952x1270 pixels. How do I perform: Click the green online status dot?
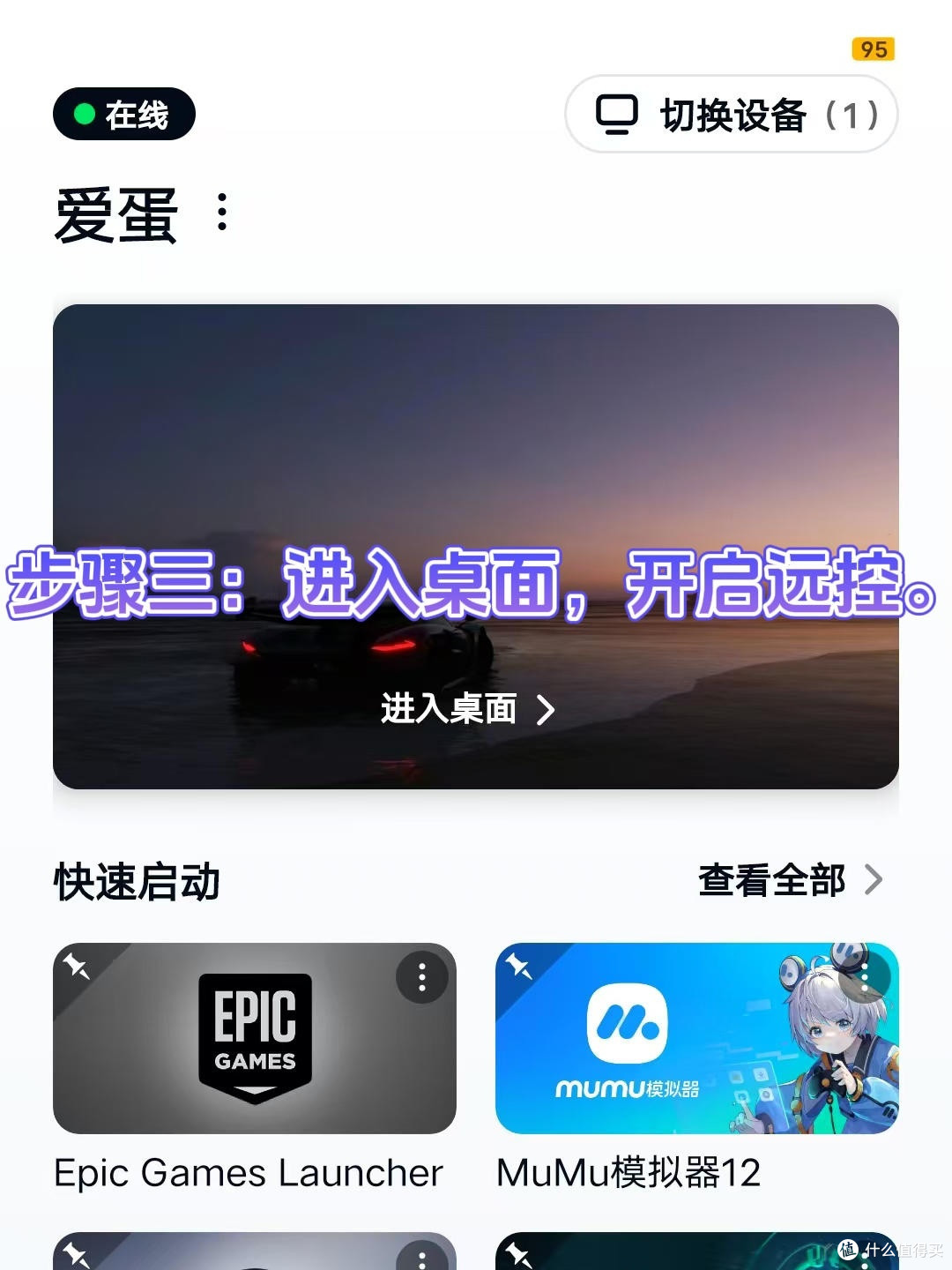point(85,113)
